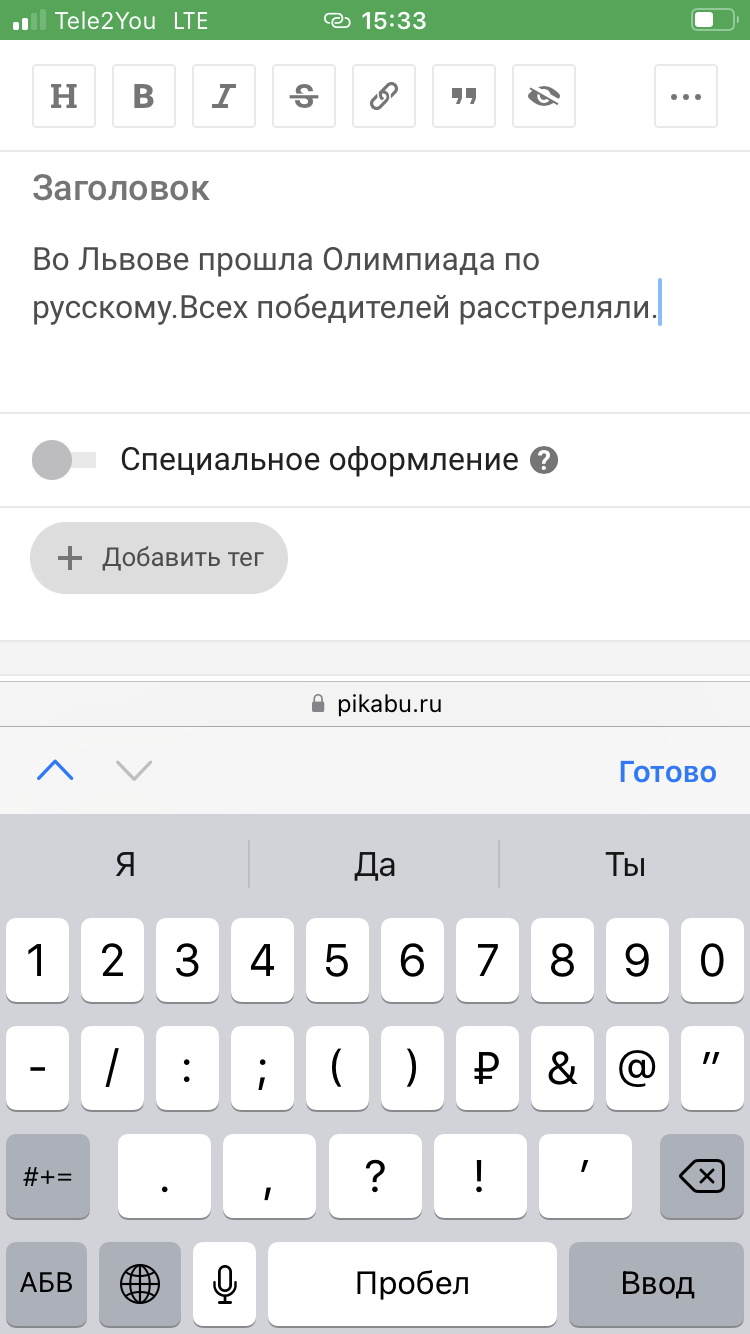Go to previous field with up arrow
This screenshot has width=750, height=1334.
point(55,770)
